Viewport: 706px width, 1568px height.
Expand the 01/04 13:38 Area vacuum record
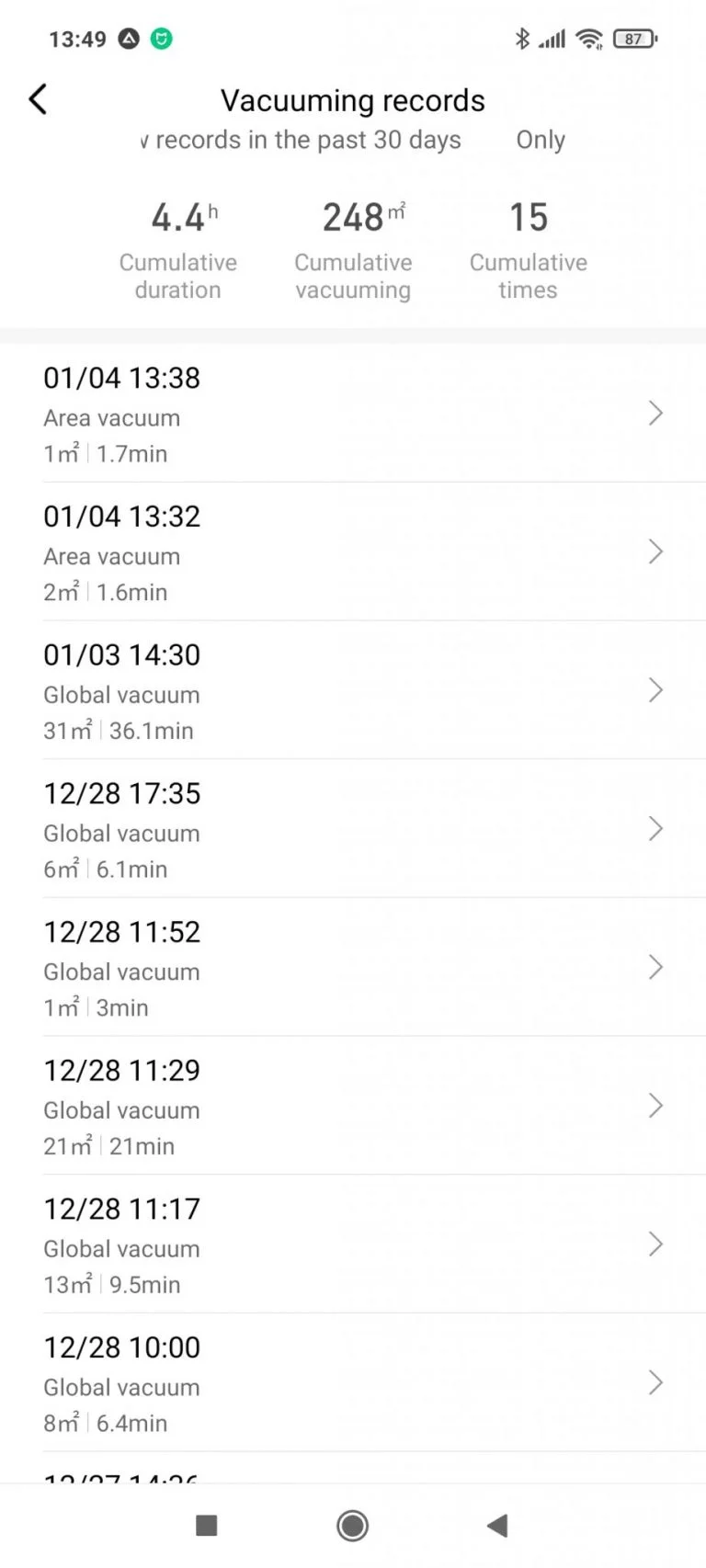tap(655, 414)
